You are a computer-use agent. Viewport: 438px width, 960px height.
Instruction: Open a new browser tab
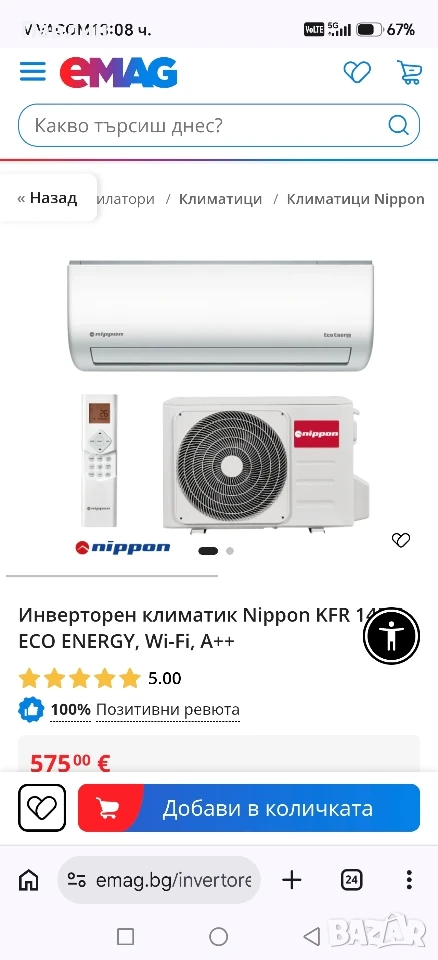coord(292,880)
